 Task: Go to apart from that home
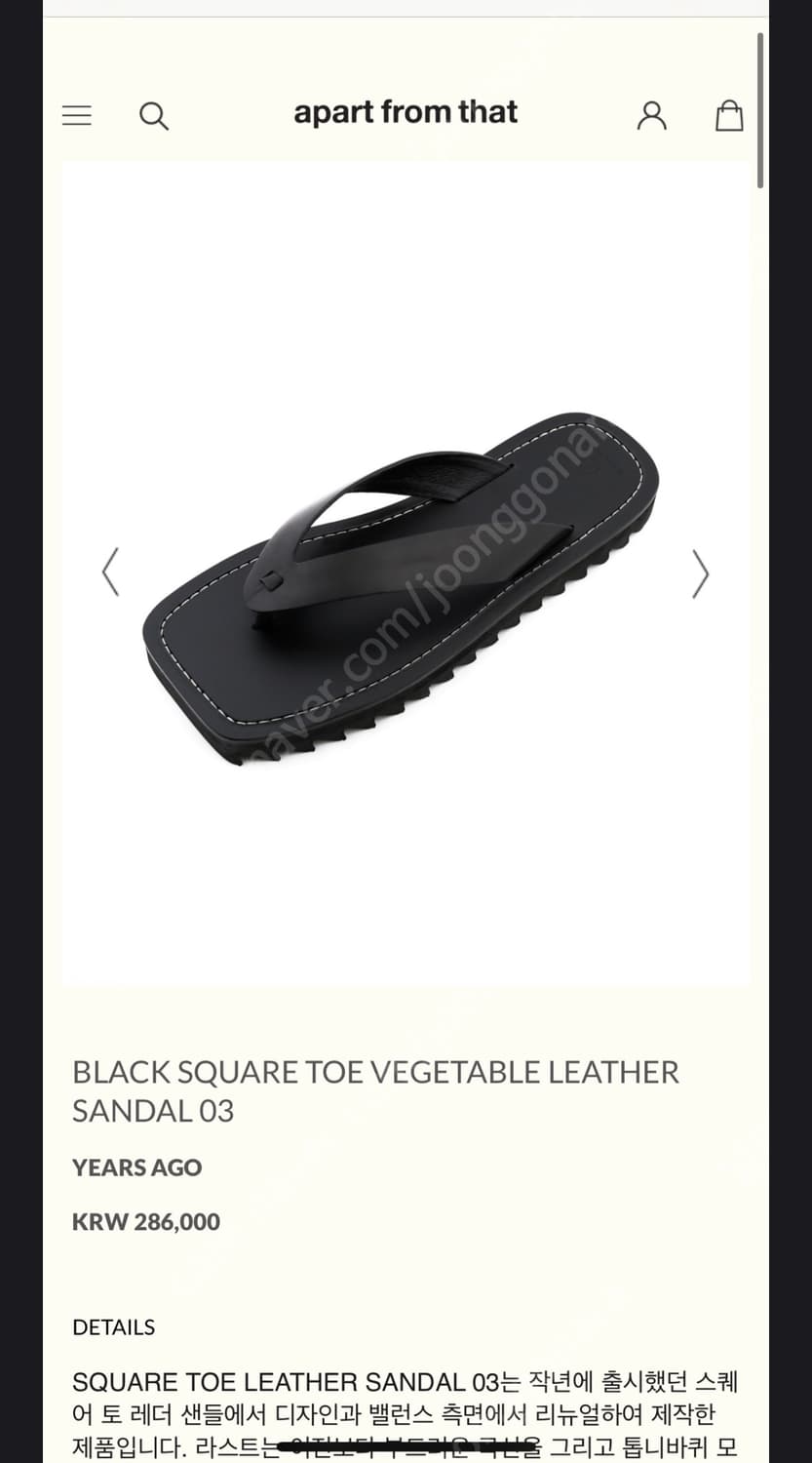pyautogui.click(x=406, y=112)
